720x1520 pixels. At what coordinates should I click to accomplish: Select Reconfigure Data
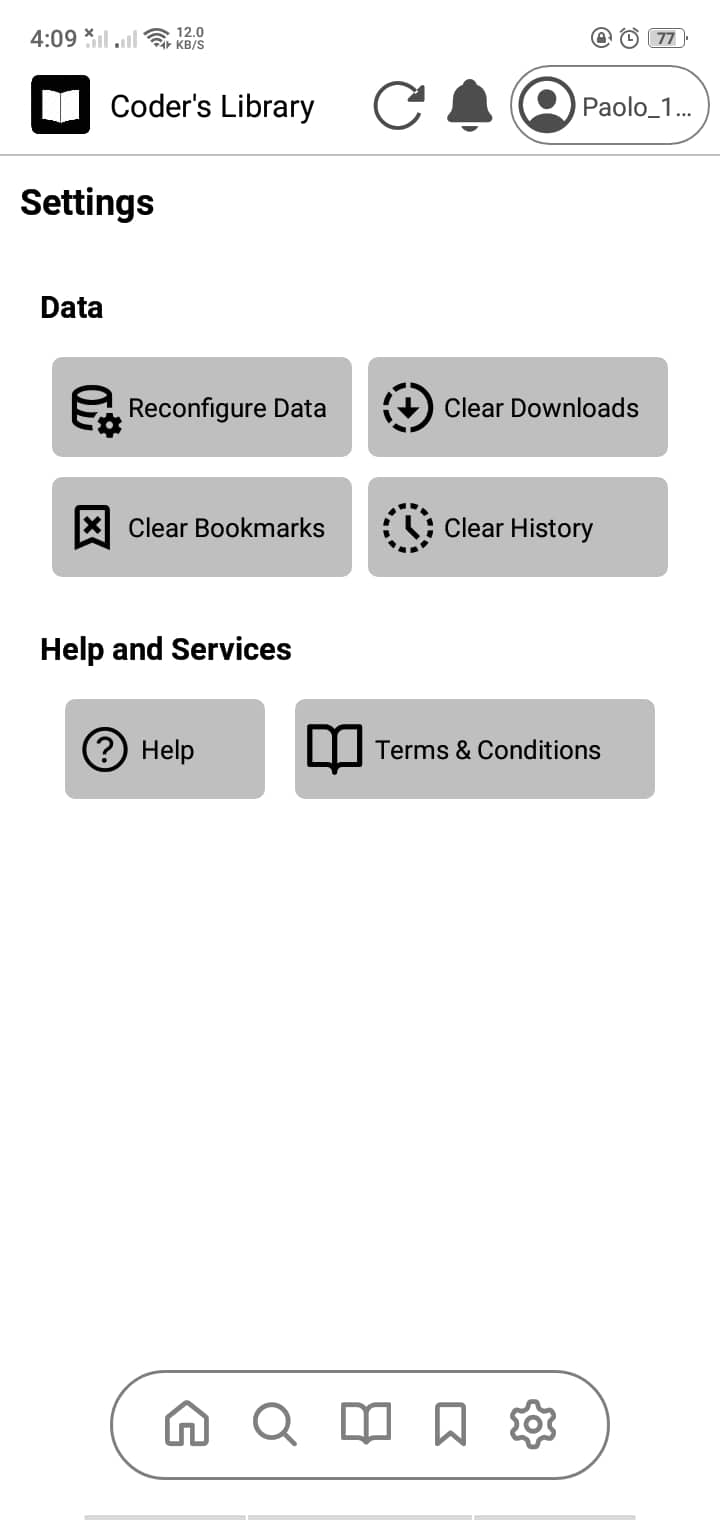click(202, 407)
